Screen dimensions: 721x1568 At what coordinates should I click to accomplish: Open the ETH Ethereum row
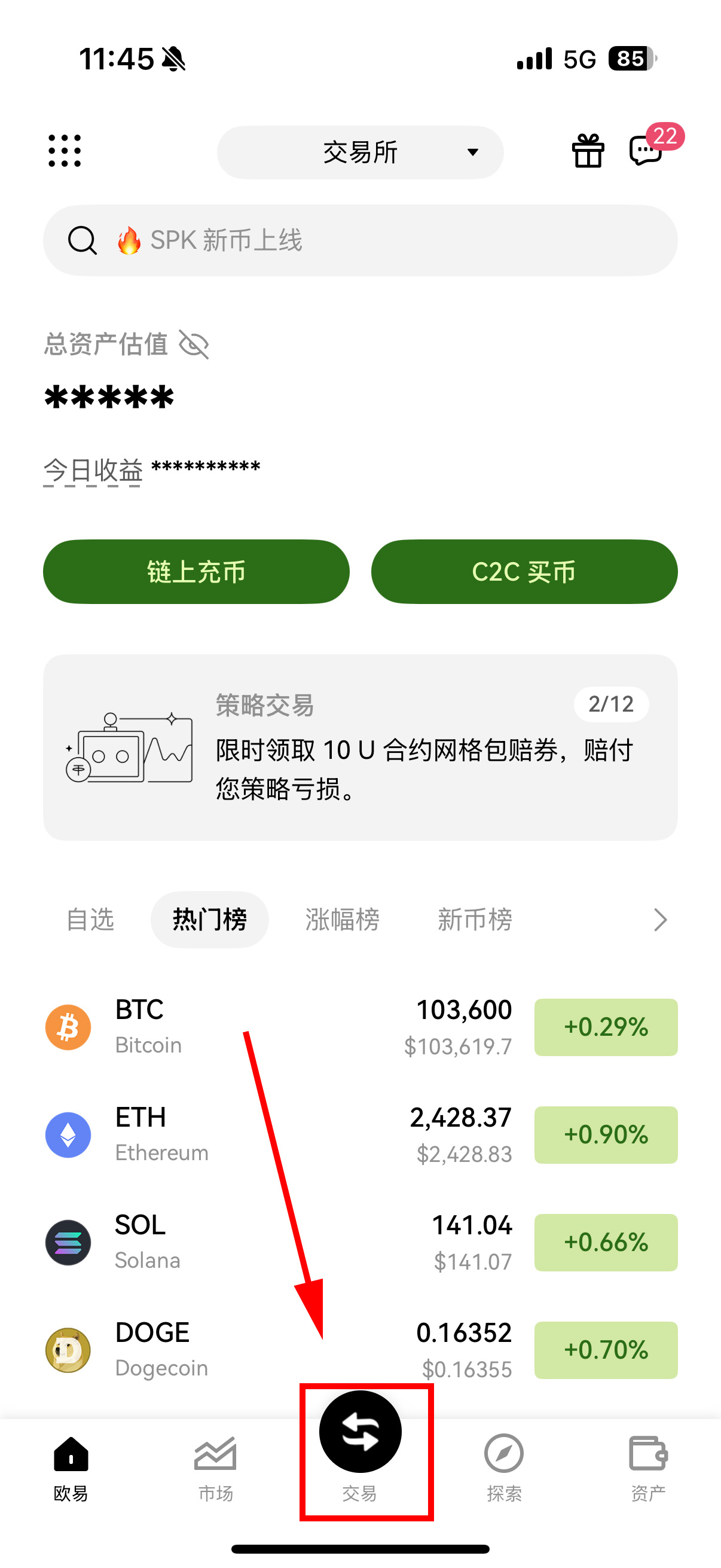click(360, 1134)
